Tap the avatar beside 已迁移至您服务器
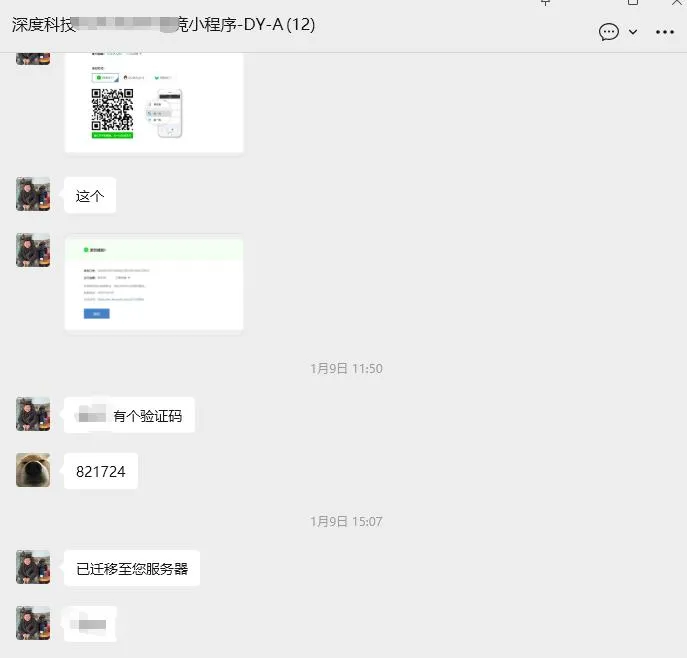687x658 pixels. [33, 567]
